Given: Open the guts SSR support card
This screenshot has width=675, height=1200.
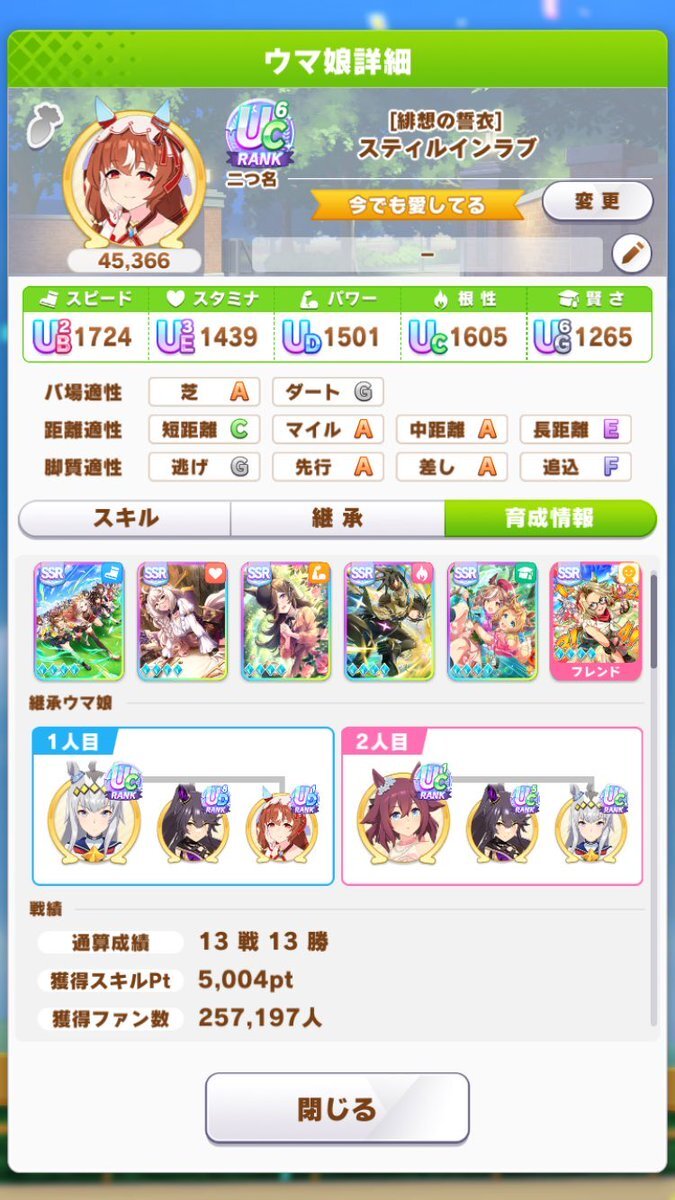Looking at the screenshot, I should [x=389, y=620].
